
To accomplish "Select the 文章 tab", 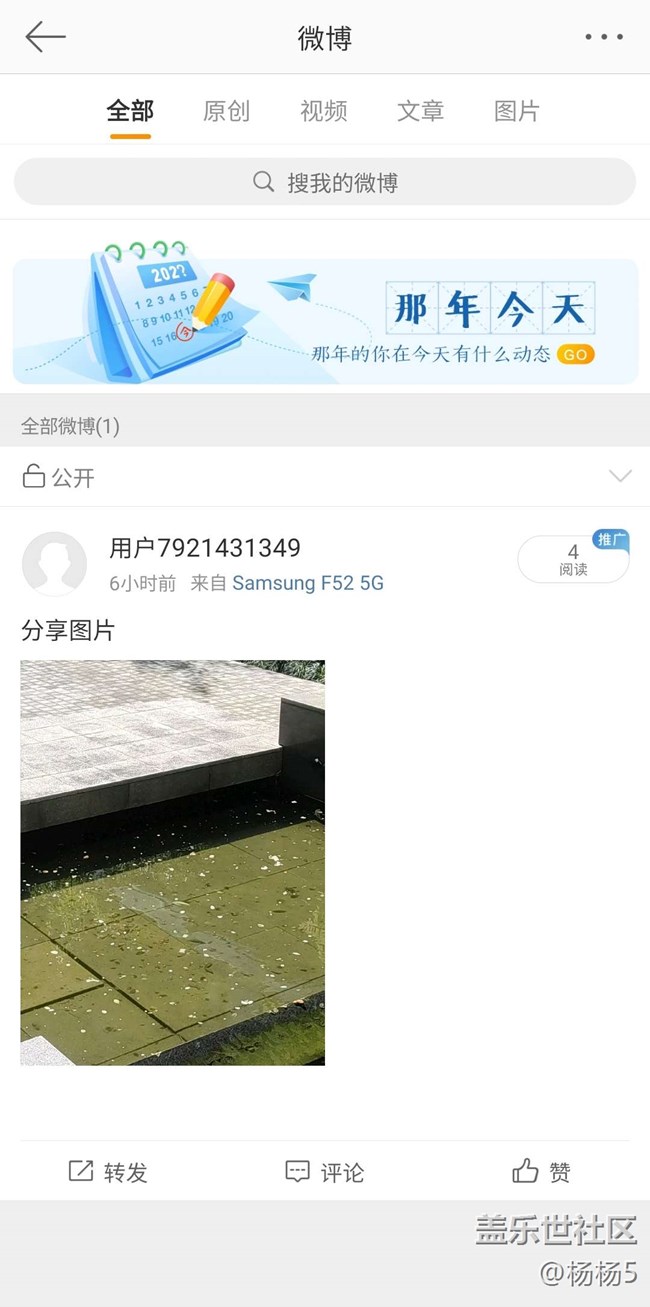I will tap(420, 111).
